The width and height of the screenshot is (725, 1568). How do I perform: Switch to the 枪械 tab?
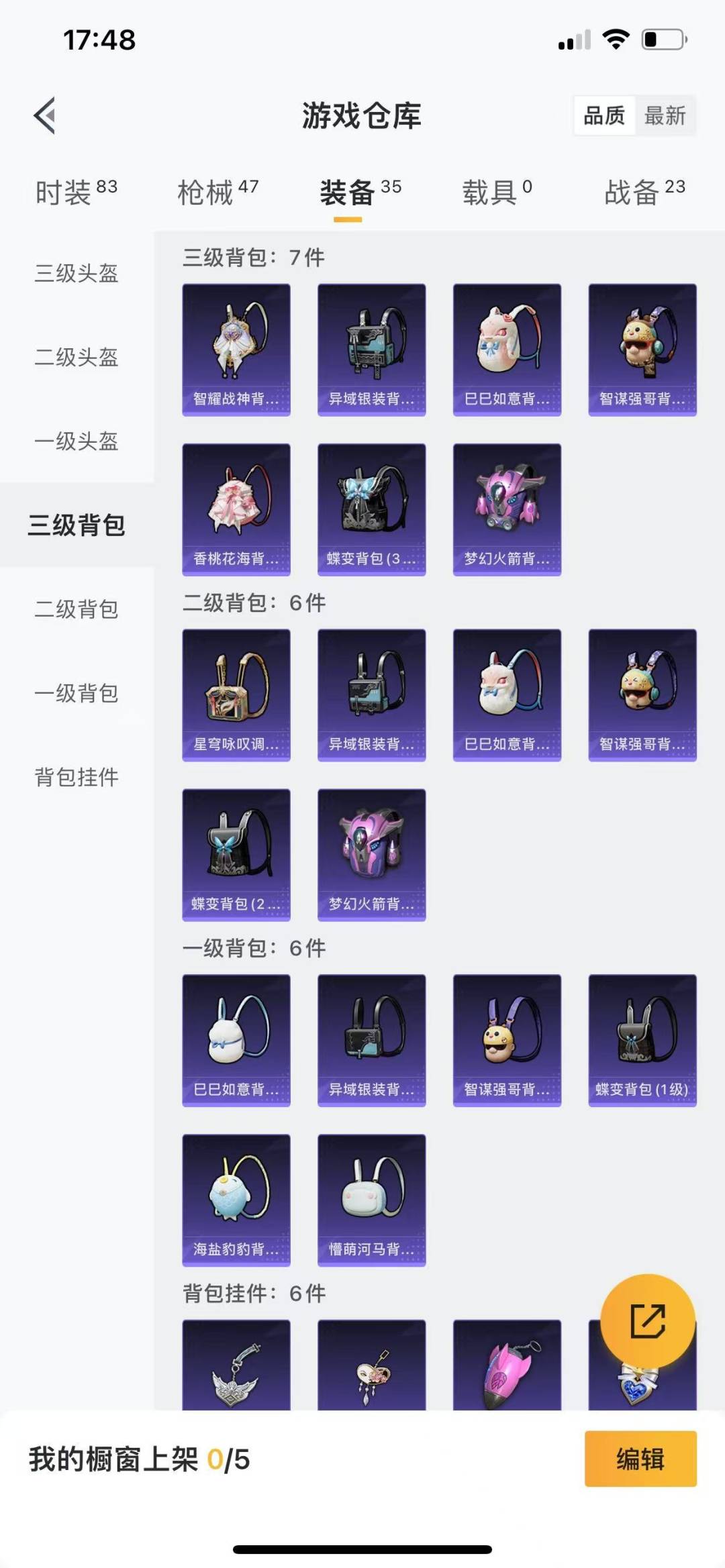(218, 192)
